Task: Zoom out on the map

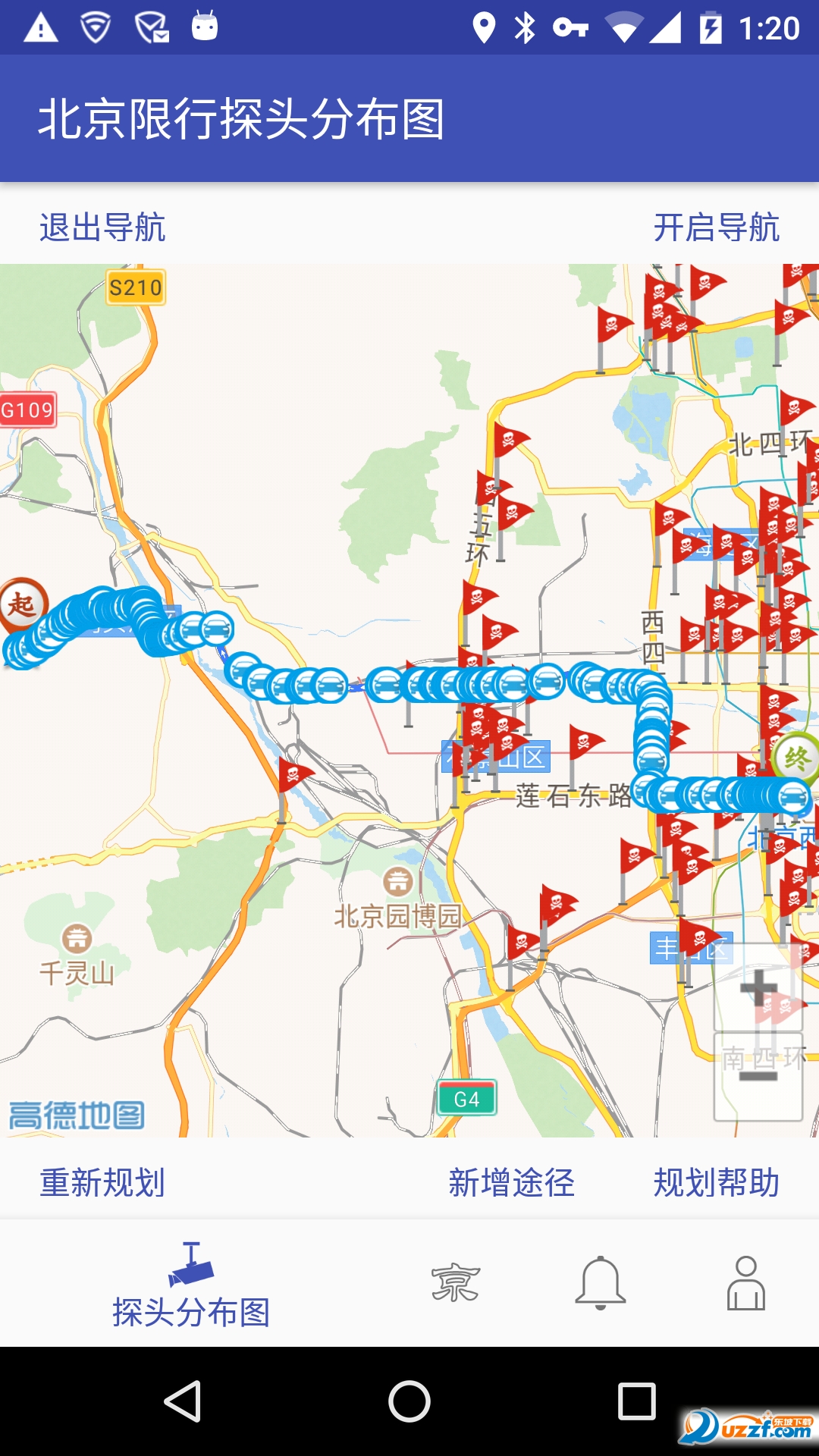Action: 758,1075
